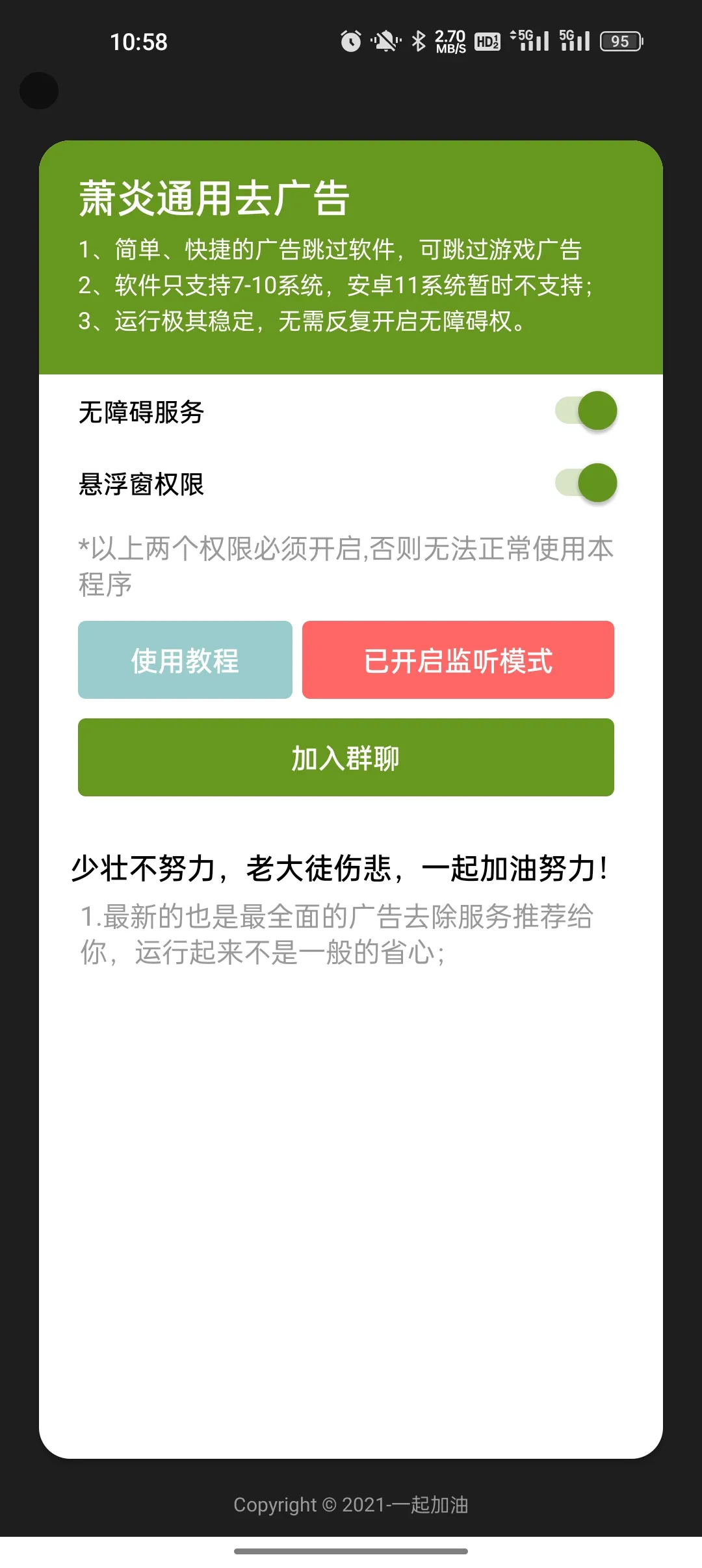This screenshot has height=1568, width=702.
Task: Tap the 已开启监听模式 button
Action: click(458, 660)
